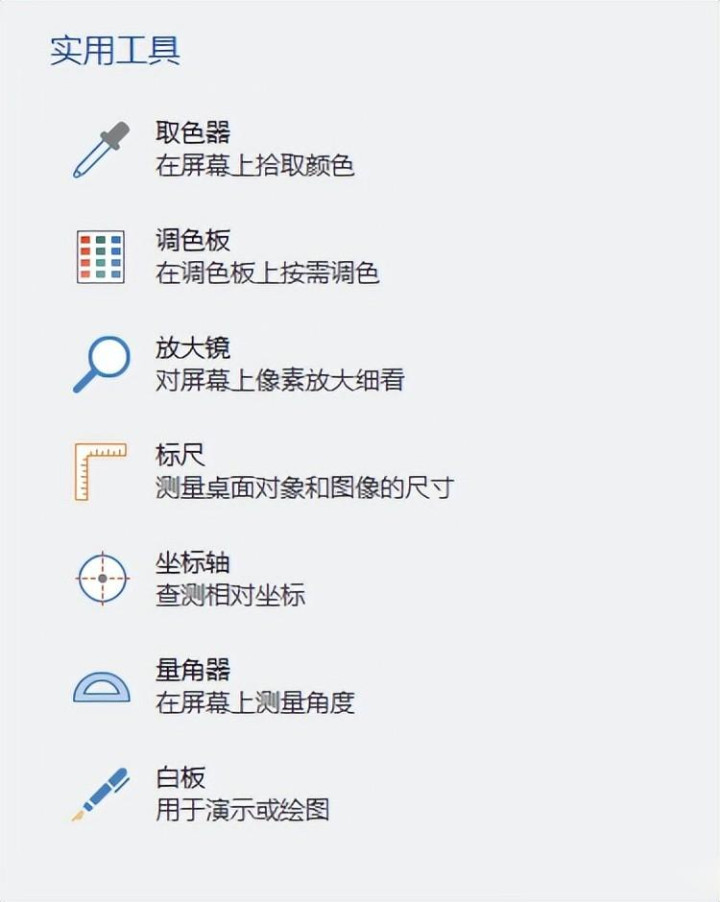Screen dimensions: 720x902
Task: Open the 取色器 color picker tool
Action: tap(193, 132)
